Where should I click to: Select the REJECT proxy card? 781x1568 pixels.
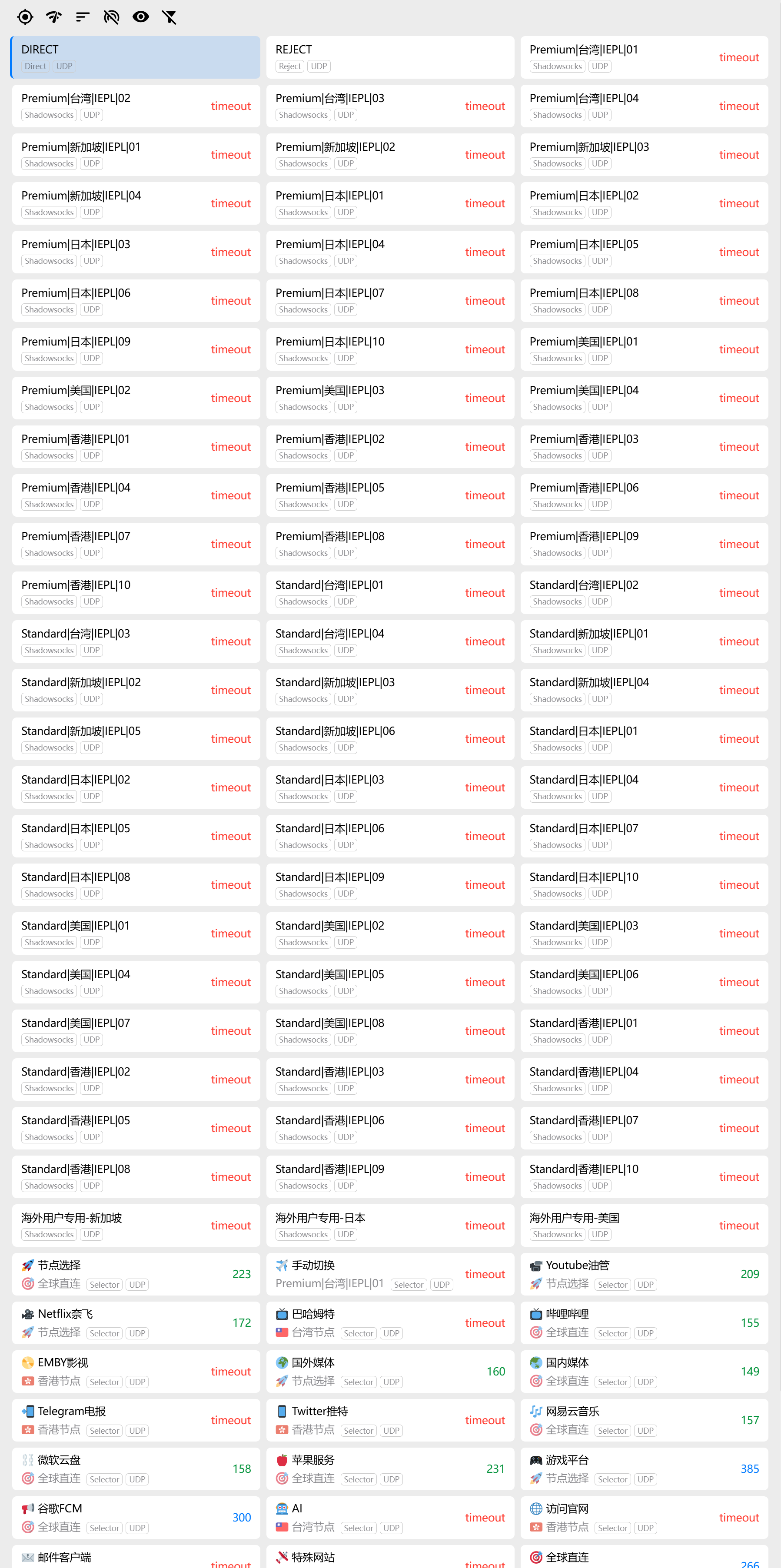click(x=389, y=57)
